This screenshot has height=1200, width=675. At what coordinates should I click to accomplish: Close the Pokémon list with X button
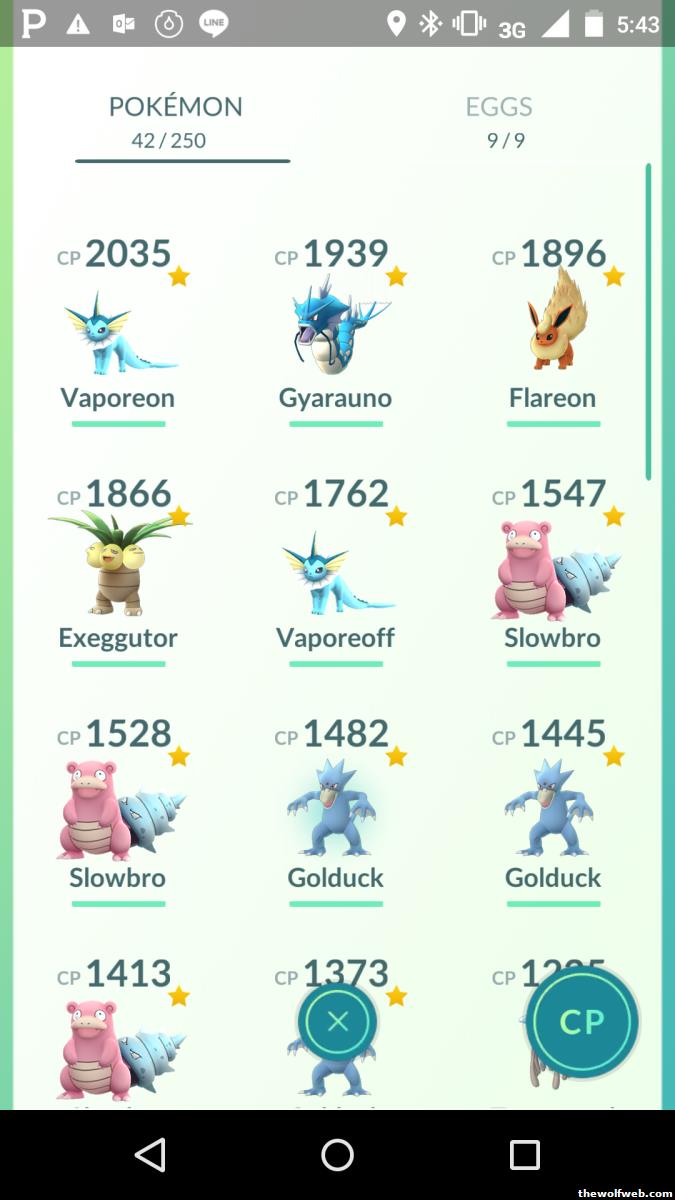[337, 1021]
